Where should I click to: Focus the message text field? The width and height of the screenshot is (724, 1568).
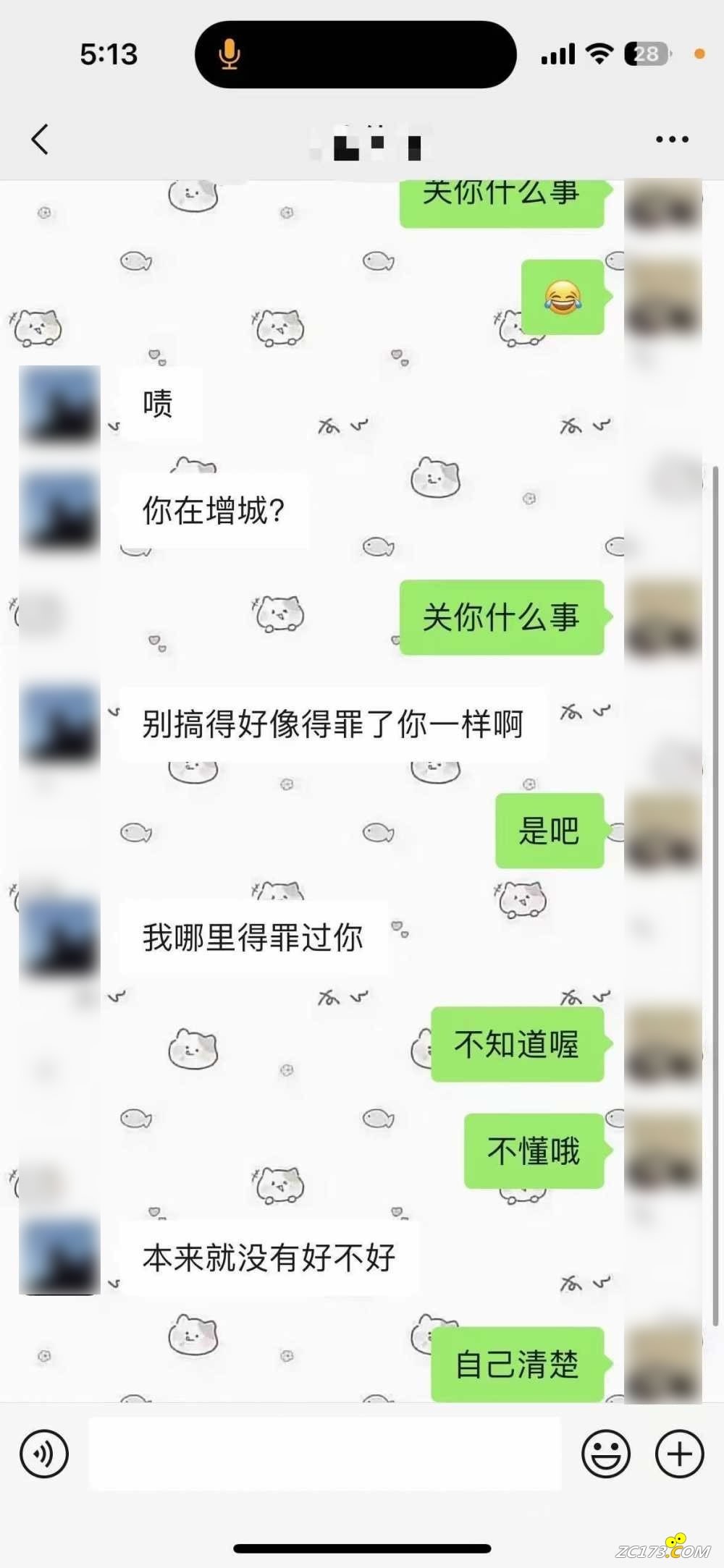[x=324, y=1453]
